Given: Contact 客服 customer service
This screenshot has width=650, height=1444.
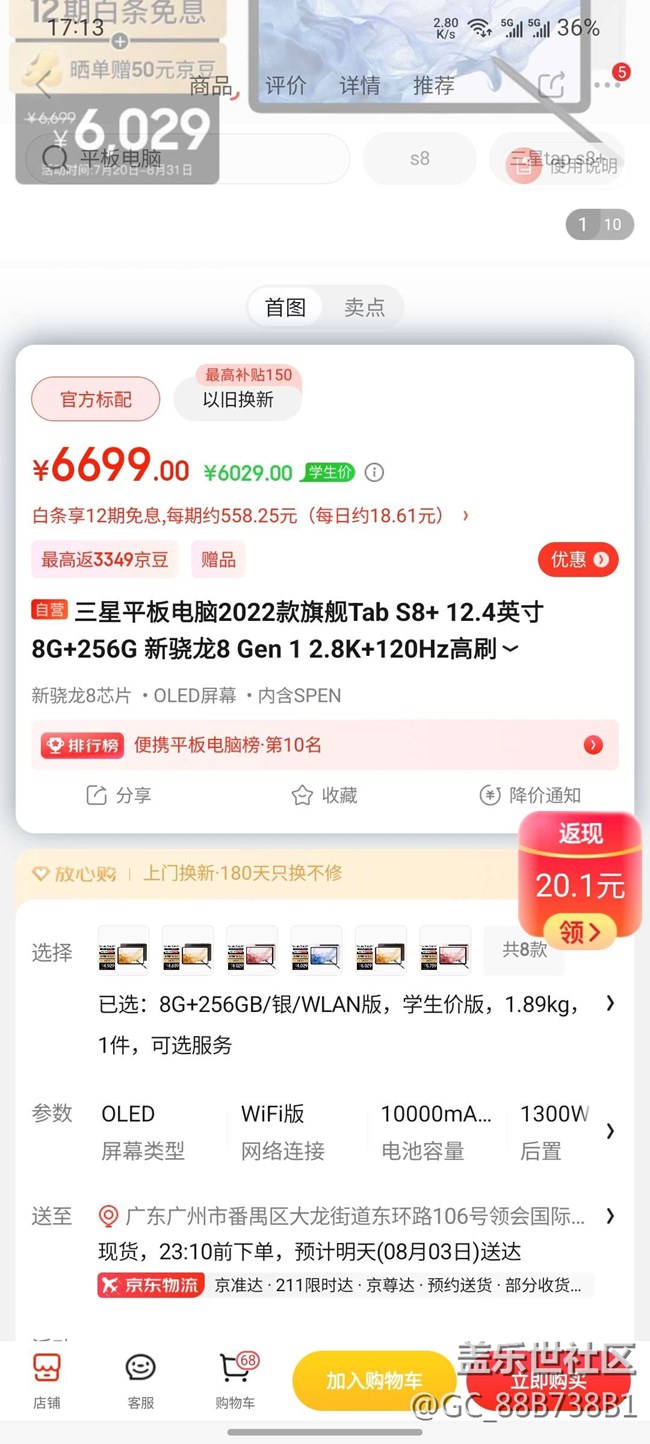Looking at the screenshot, I should (140, 1380).
